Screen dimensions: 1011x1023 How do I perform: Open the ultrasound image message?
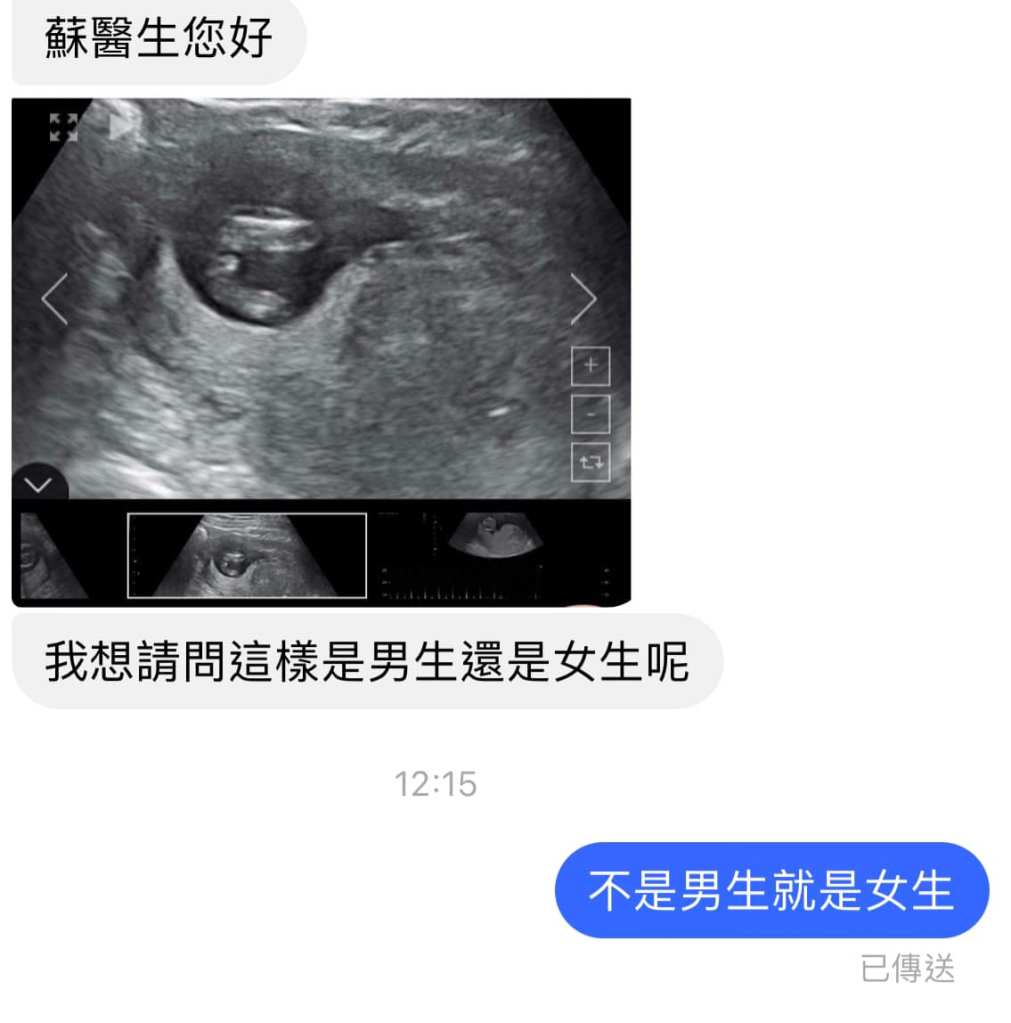(320, 350)
